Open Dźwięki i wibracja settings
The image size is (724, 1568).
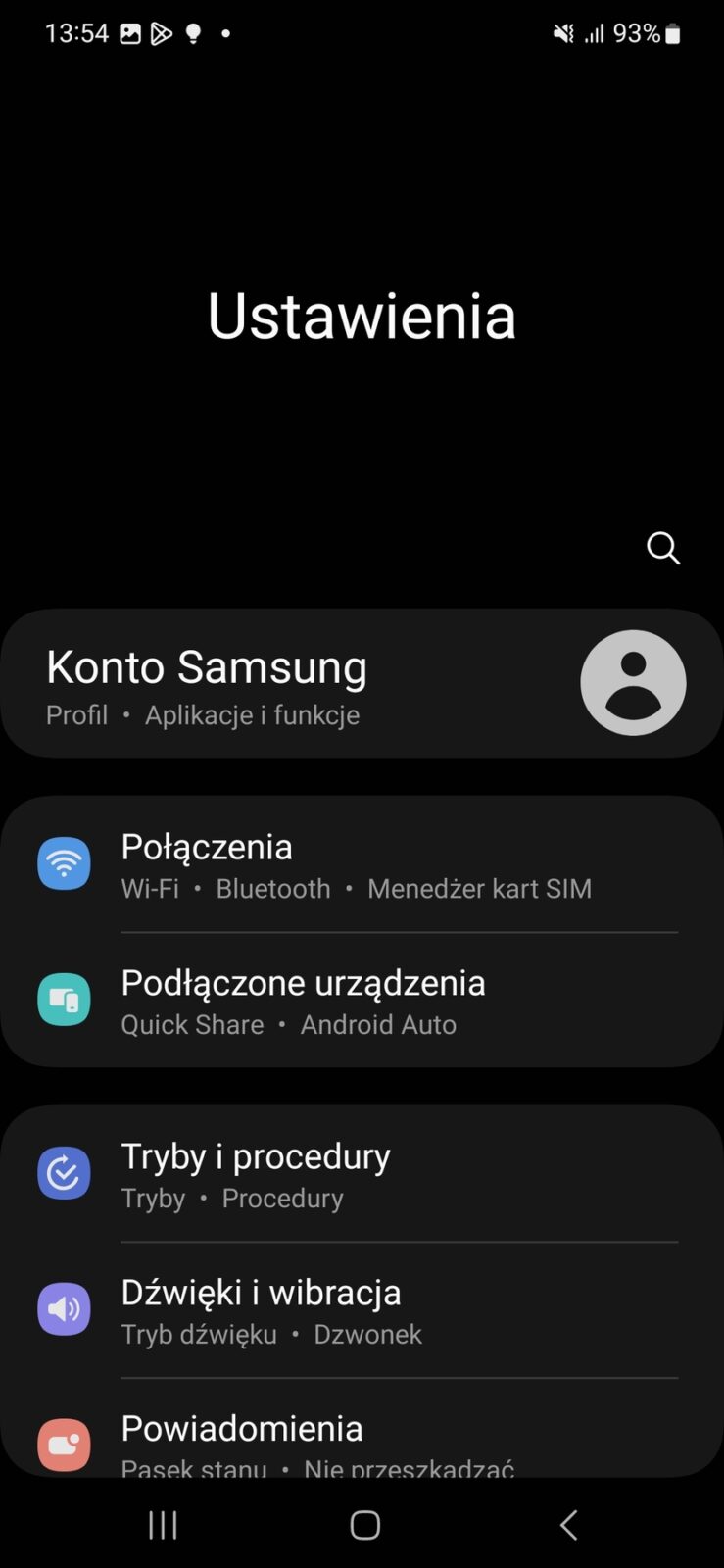click(x=362, y=1310)
